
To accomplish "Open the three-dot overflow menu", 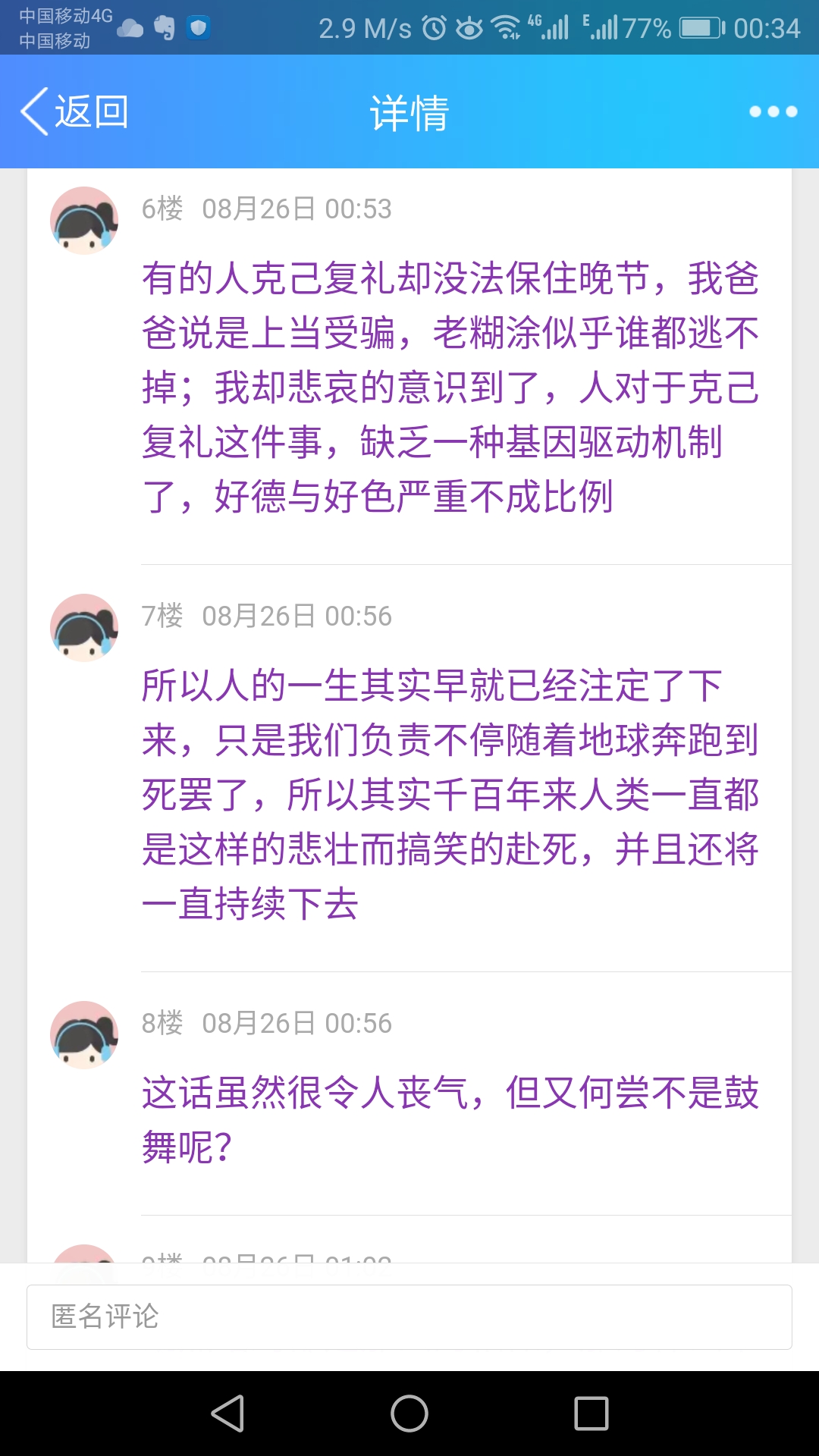I will coord(773,111).
